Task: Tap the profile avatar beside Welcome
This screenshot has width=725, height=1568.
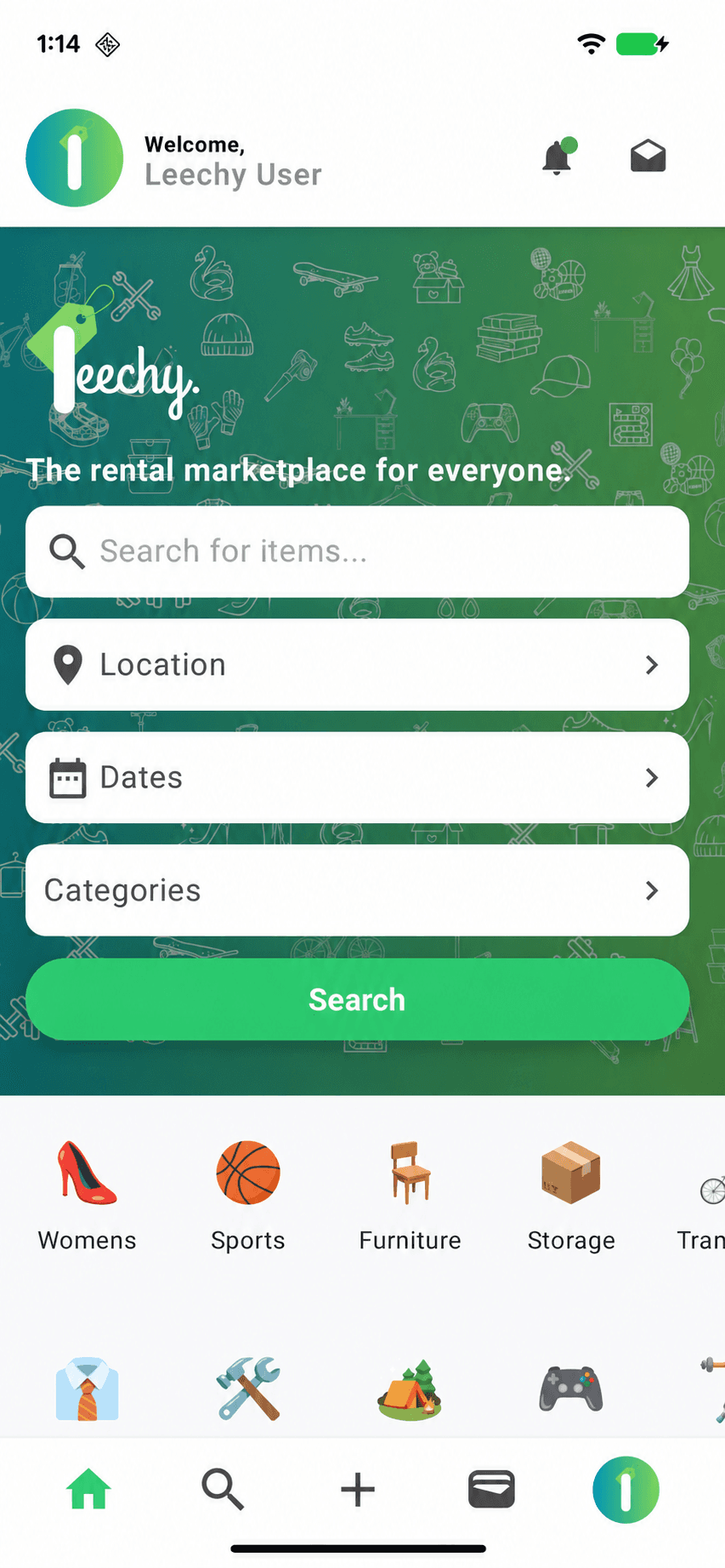Action: pos(75,157)
